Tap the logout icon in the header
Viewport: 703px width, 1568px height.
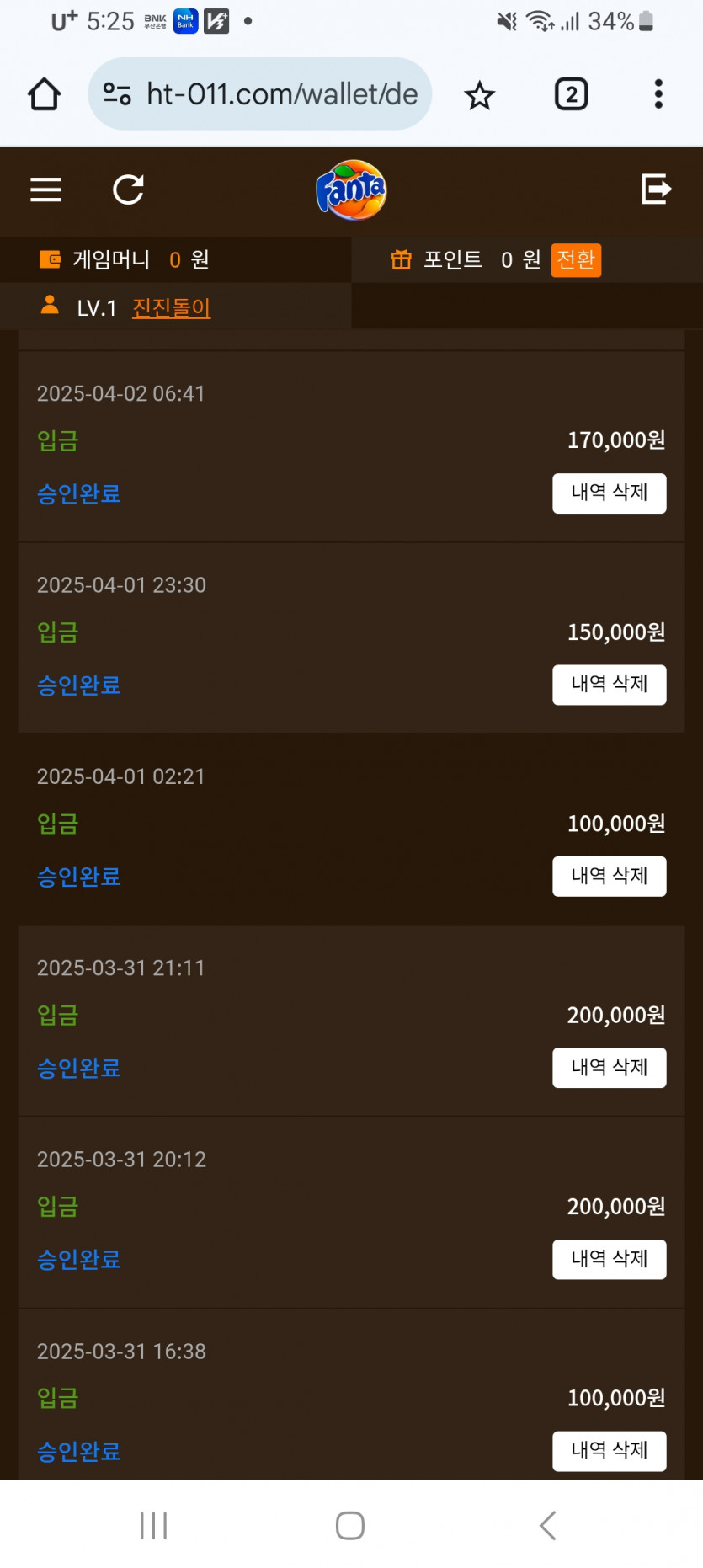click(x=656, y=189)
